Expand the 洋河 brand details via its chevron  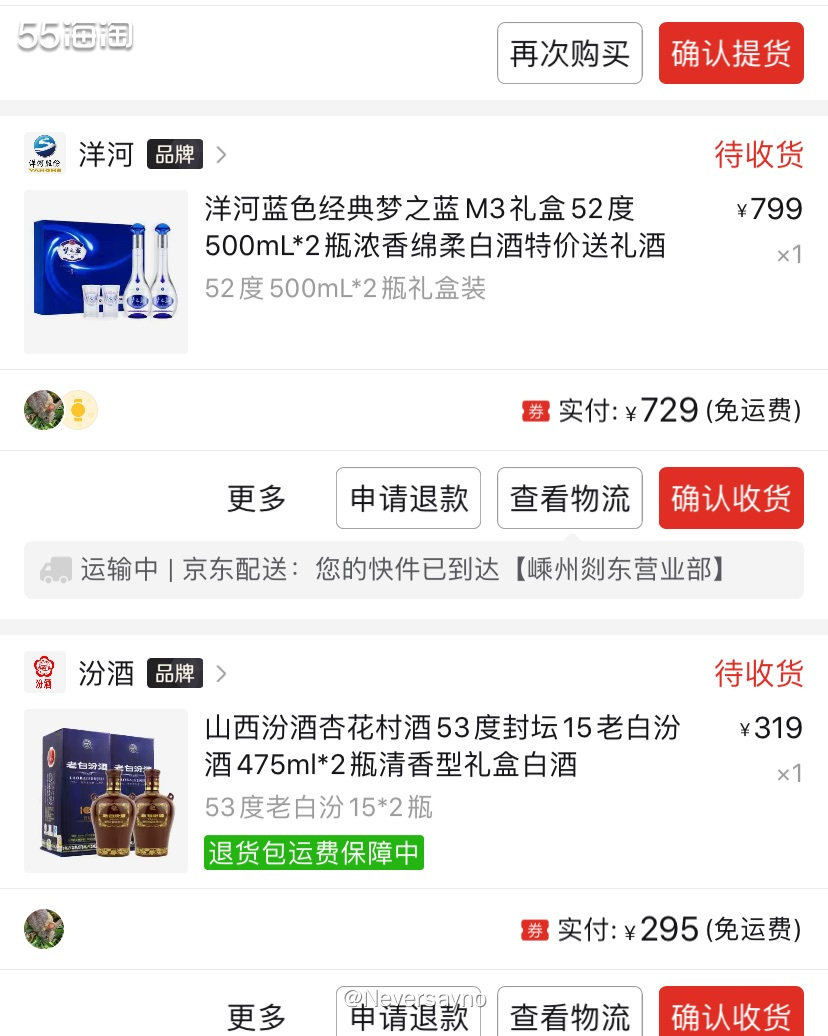(221, 154)
